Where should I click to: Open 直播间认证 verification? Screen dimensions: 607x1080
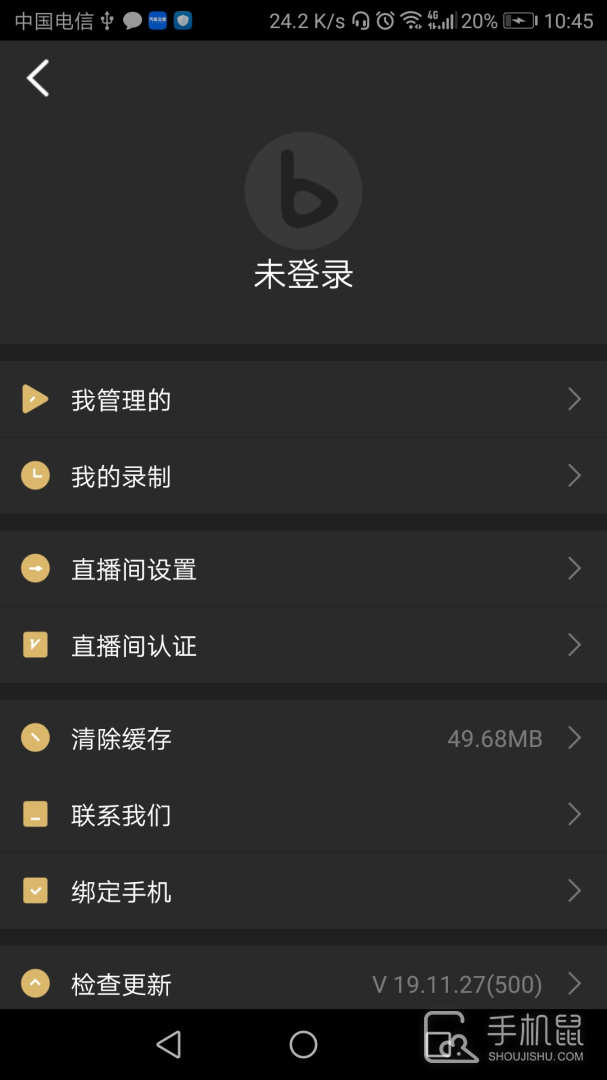pyautogui.click(x=303, y=645)
